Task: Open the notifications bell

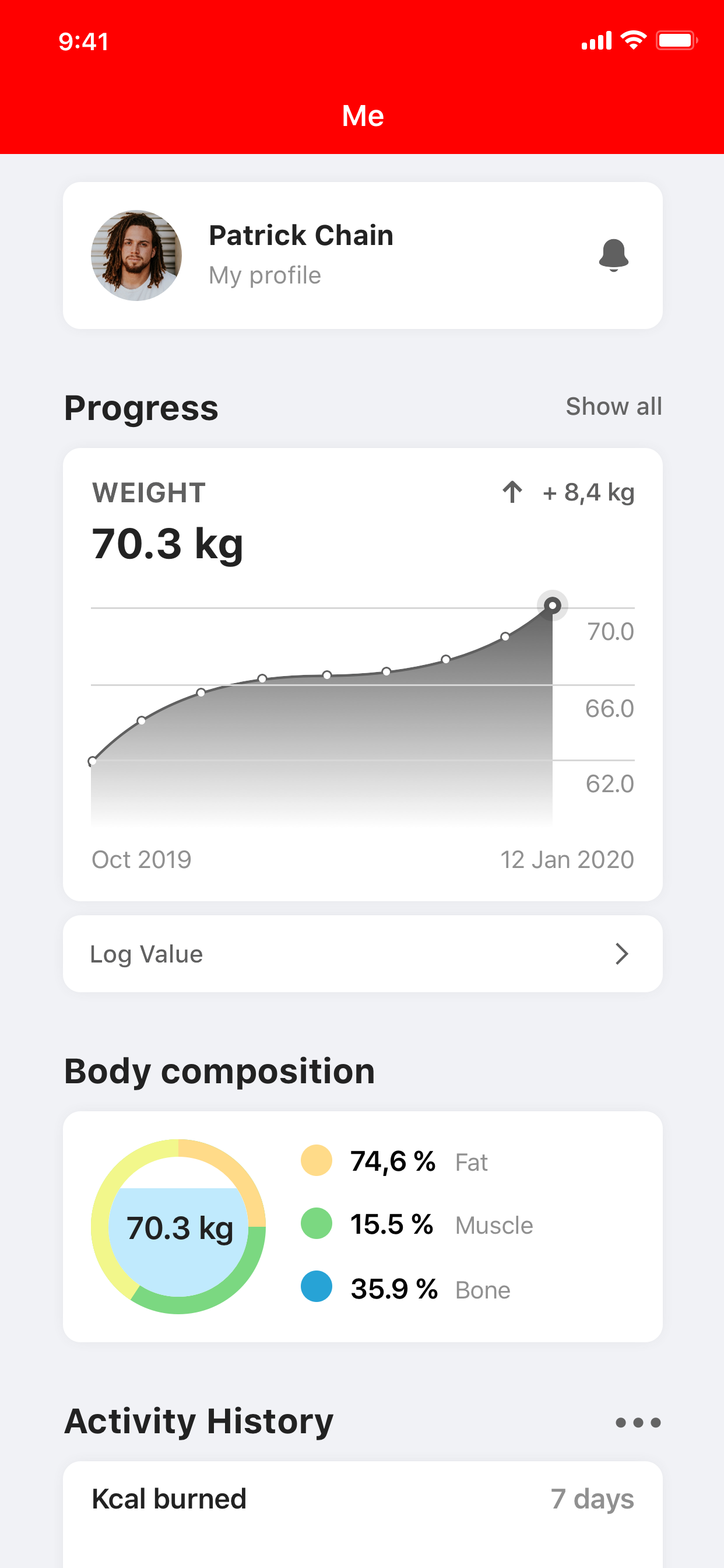Action: (613, 255)
